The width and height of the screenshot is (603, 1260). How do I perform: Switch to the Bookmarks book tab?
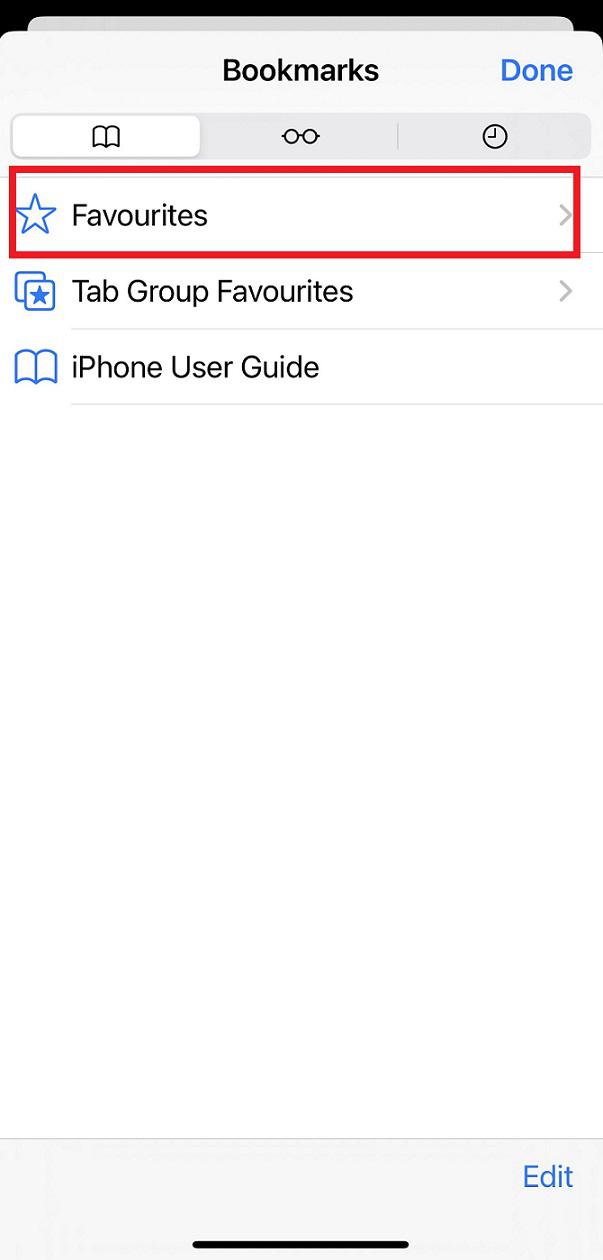(106, 137)
